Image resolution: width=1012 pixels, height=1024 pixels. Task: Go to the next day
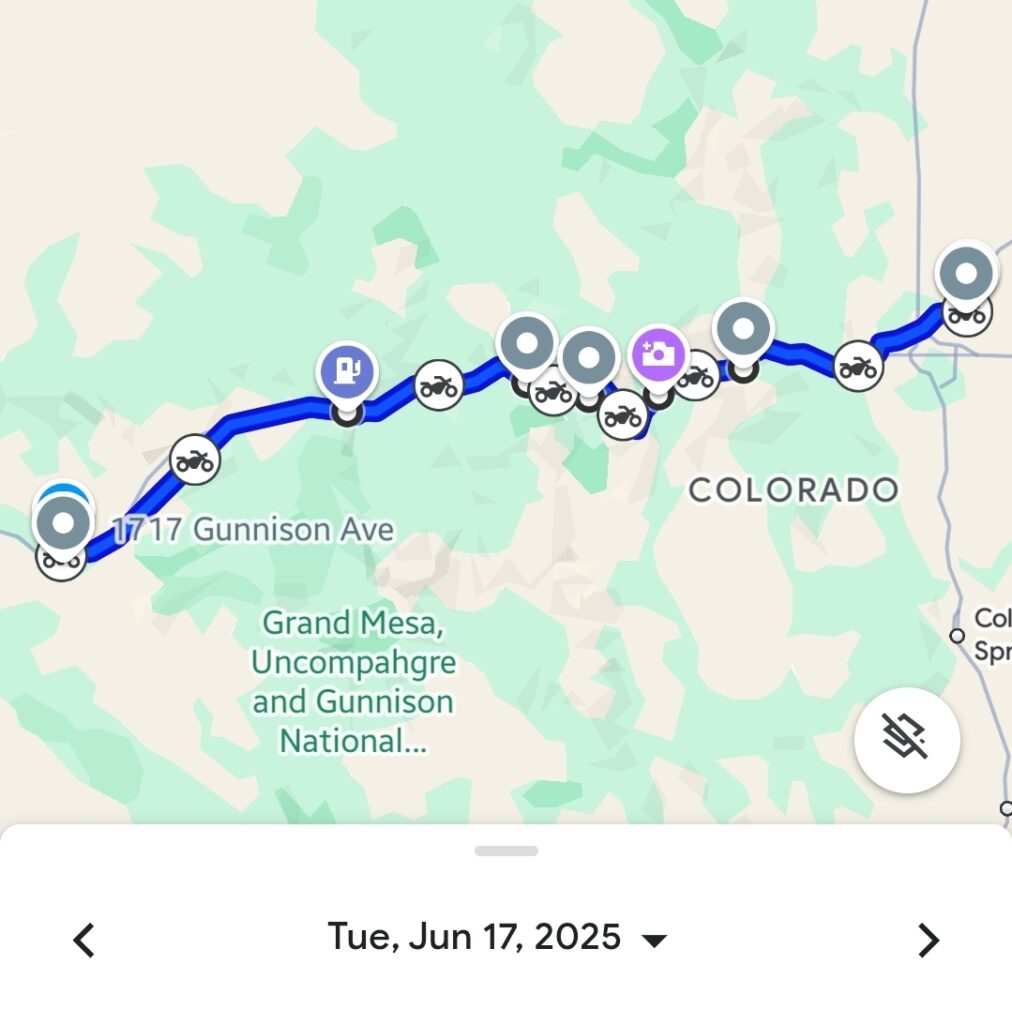(x=928, y=940)
